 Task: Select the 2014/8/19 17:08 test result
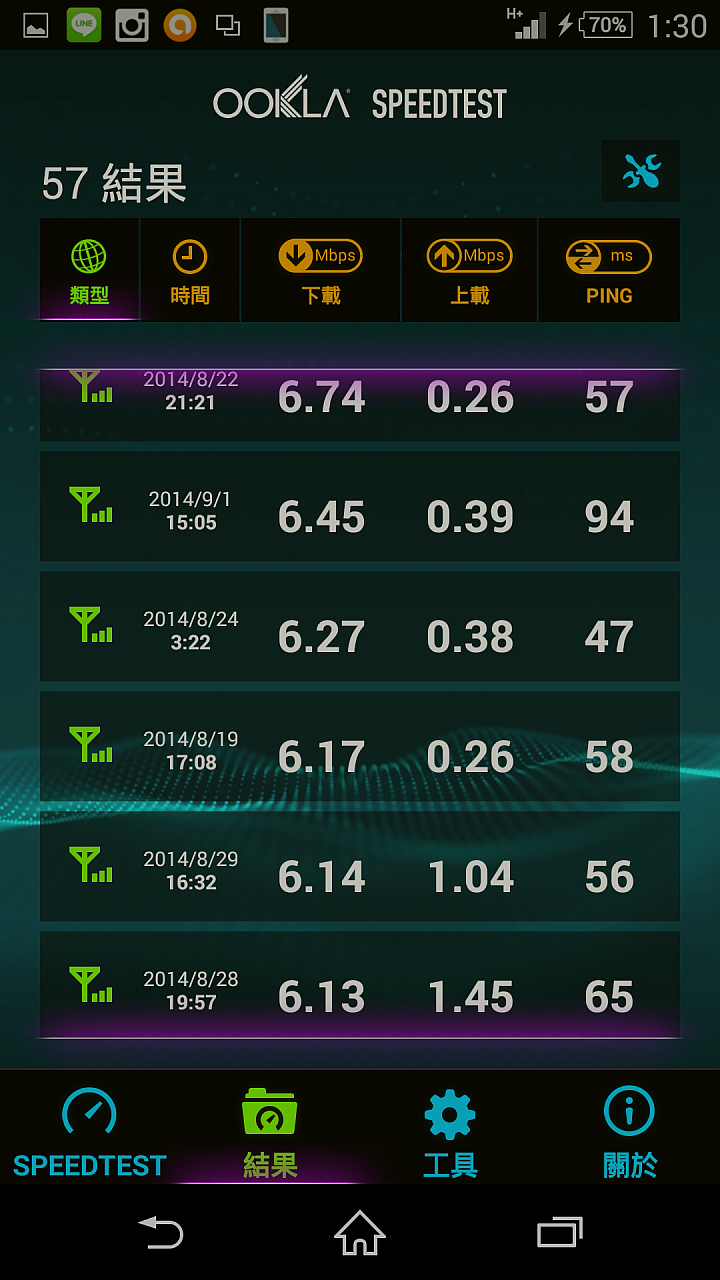point(360,746)
